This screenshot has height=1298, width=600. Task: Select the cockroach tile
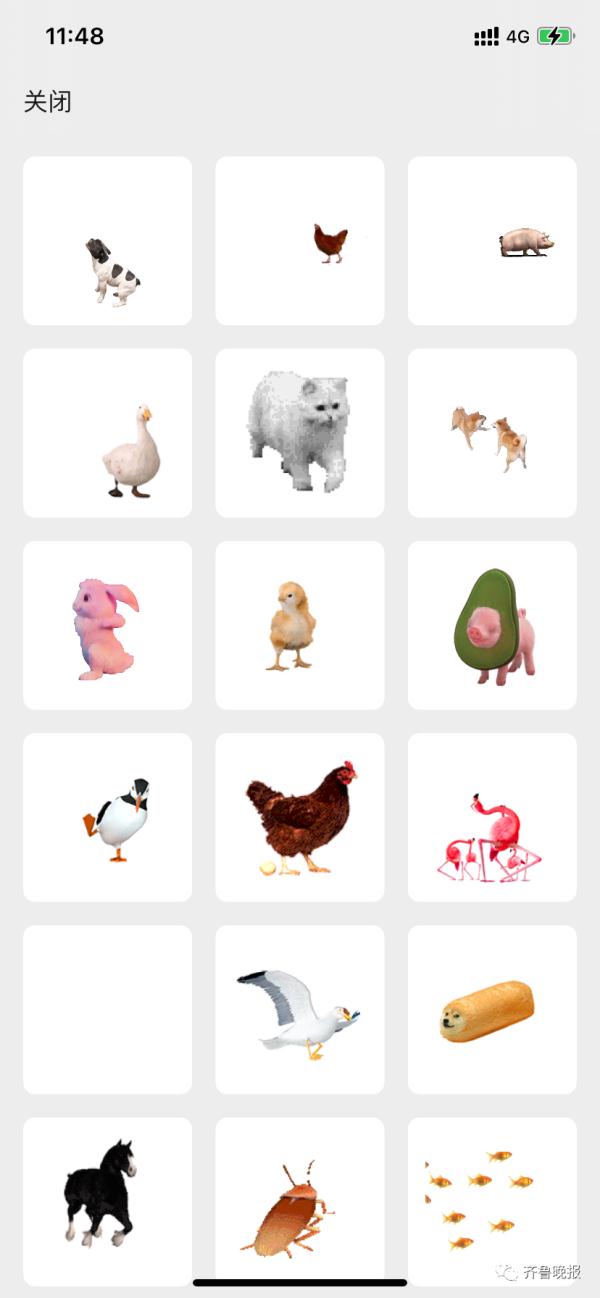pos(300,1200)
